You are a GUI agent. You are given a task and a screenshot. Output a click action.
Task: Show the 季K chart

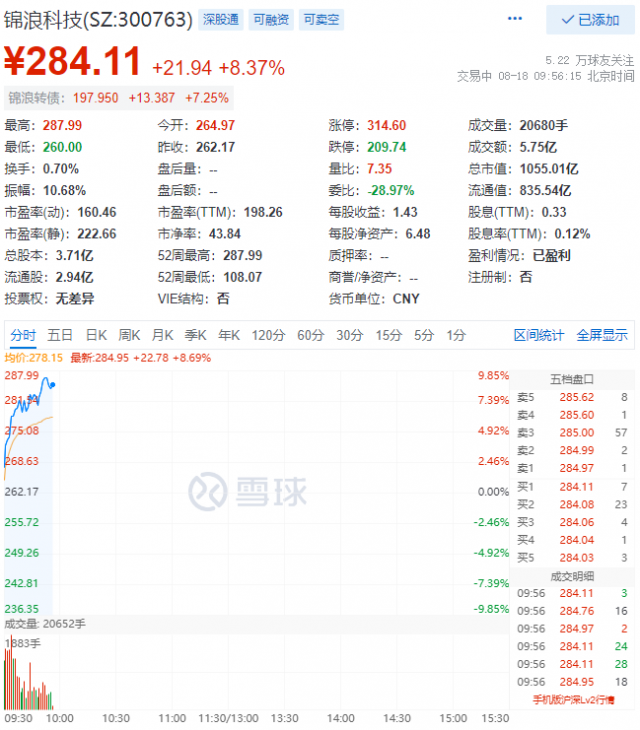point(195,335)
